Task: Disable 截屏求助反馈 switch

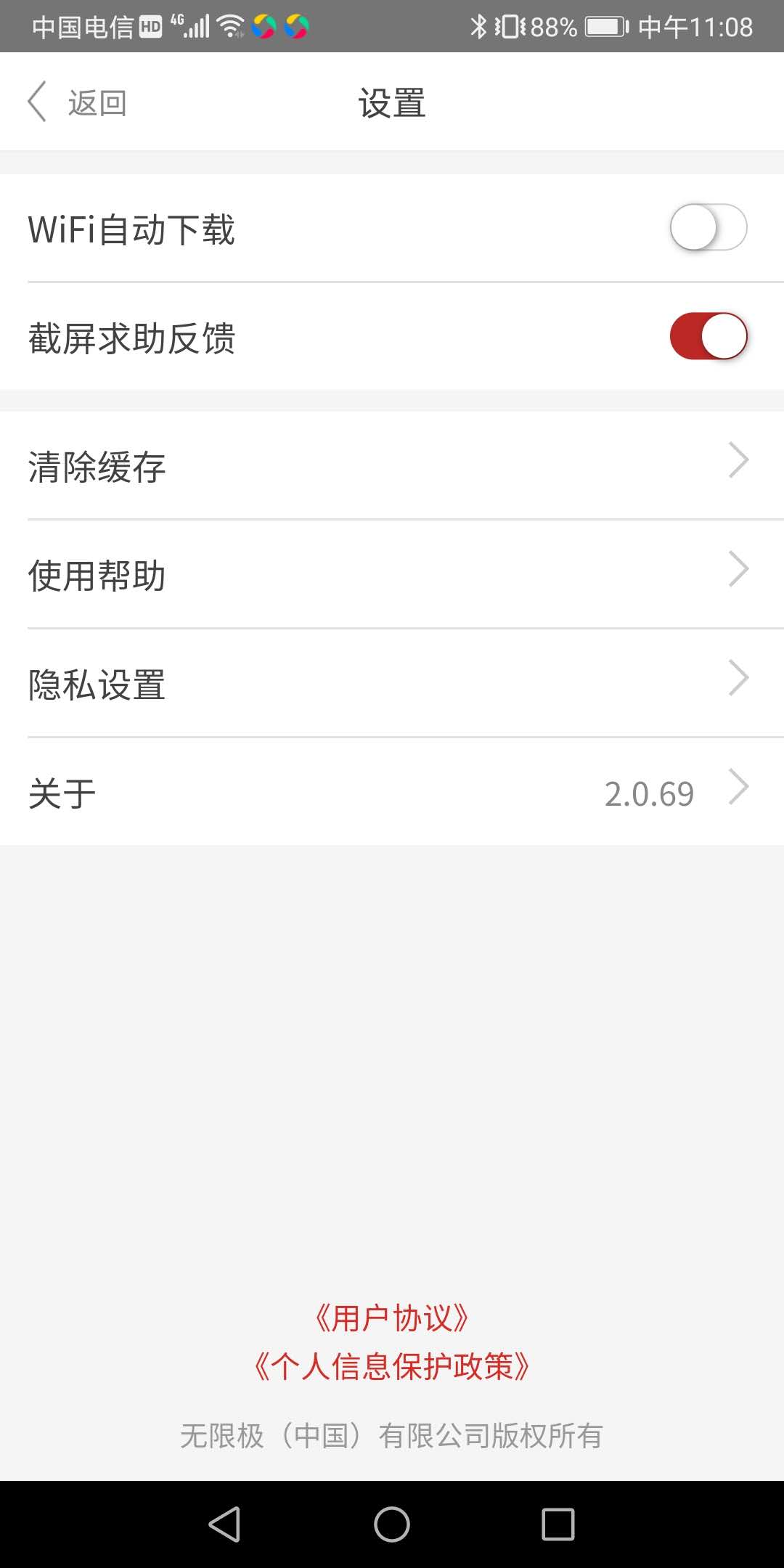Action: 709,336
